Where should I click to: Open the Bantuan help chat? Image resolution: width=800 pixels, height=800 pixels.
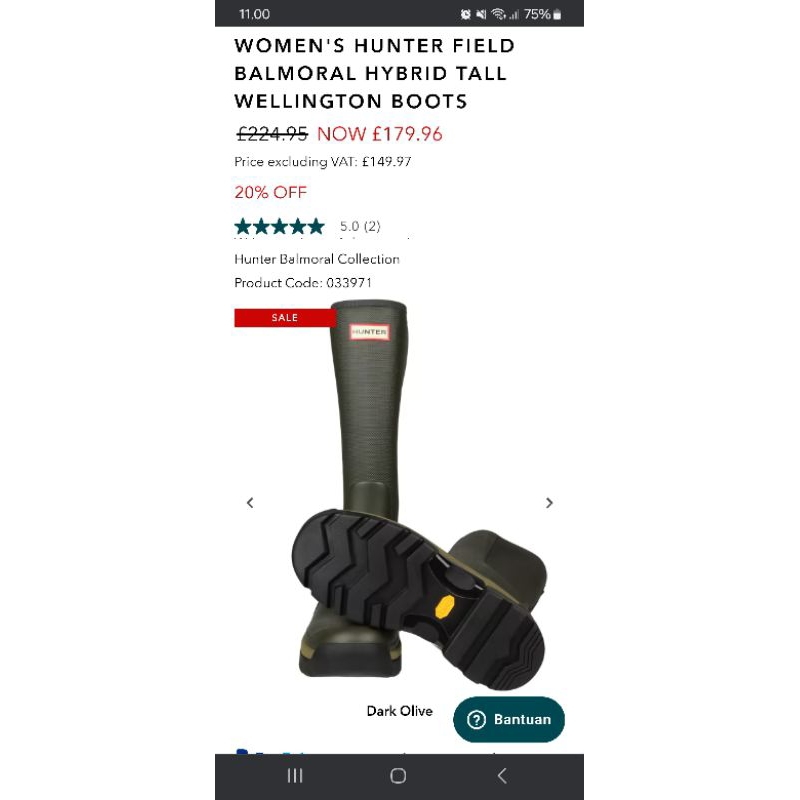(509, 720)
